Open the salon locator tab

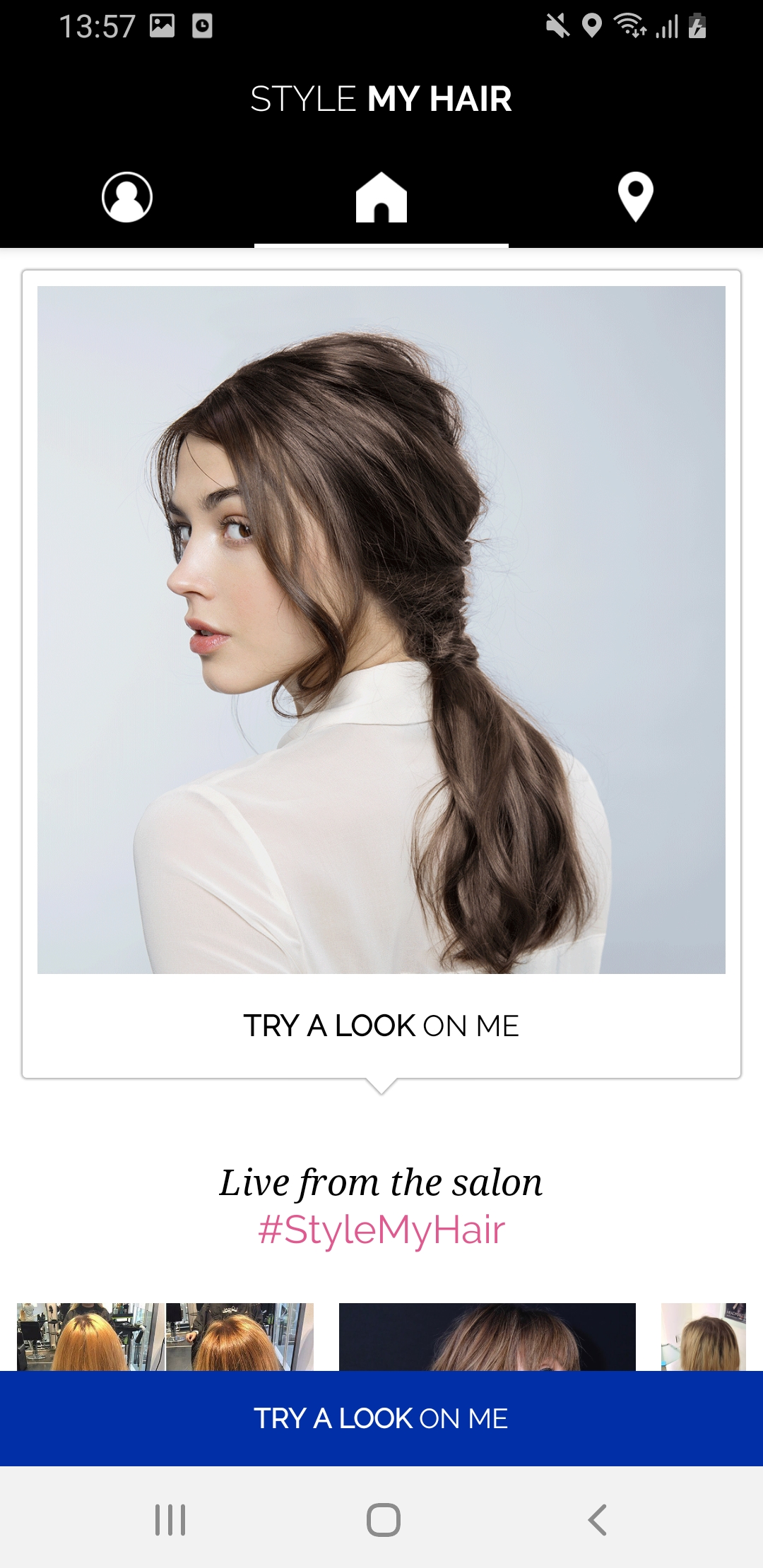click(635, 197)
